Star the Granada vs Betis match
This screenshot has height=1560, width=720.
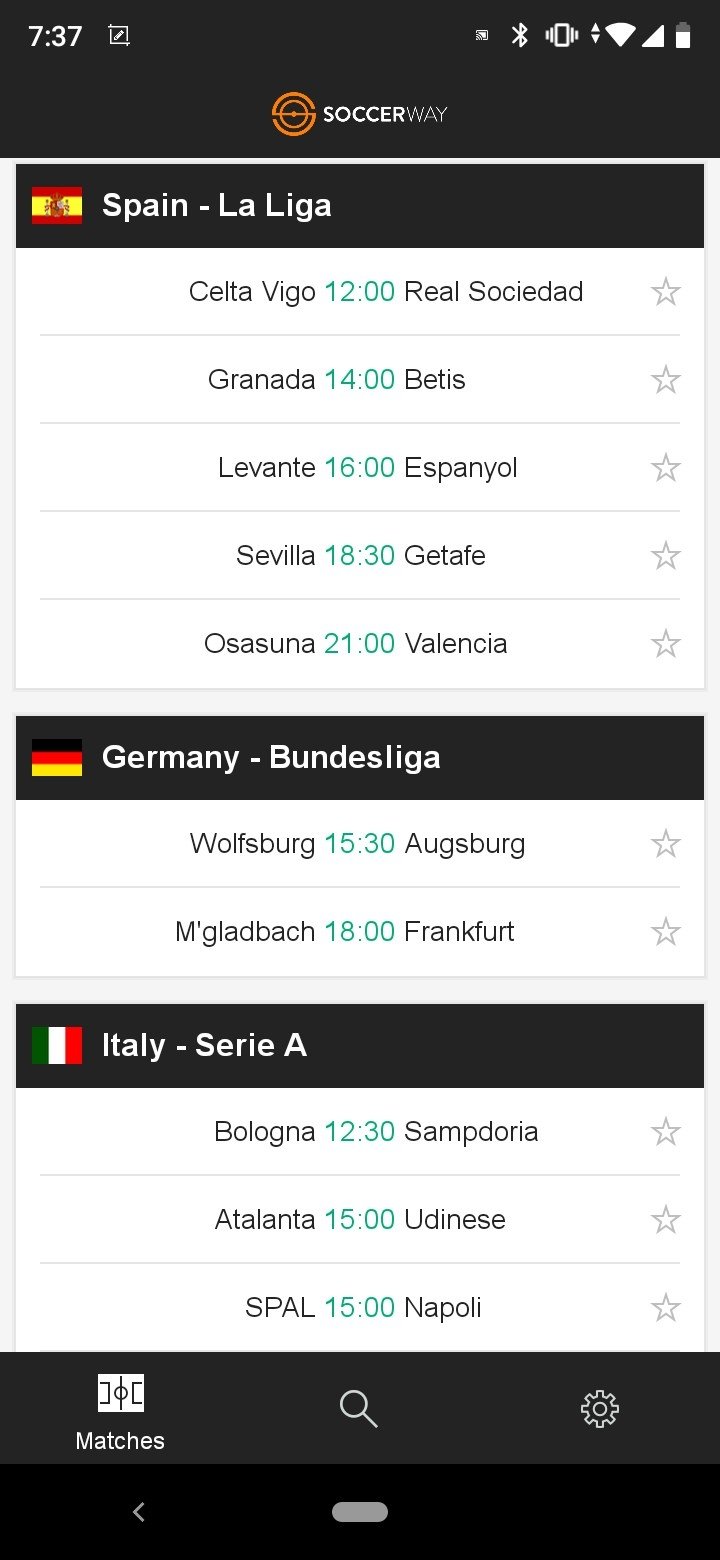665,380
